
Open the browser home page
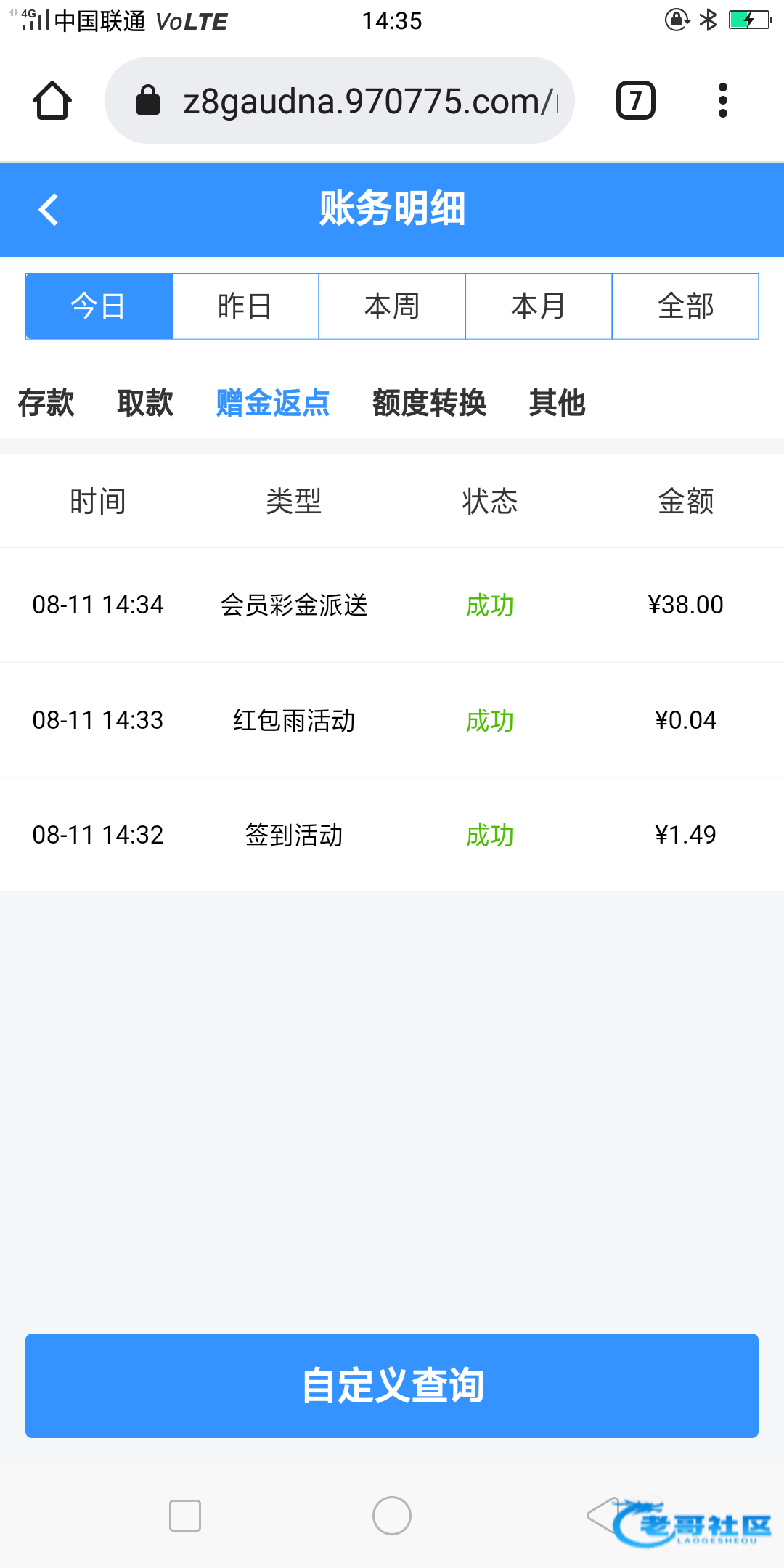[52, 100]
